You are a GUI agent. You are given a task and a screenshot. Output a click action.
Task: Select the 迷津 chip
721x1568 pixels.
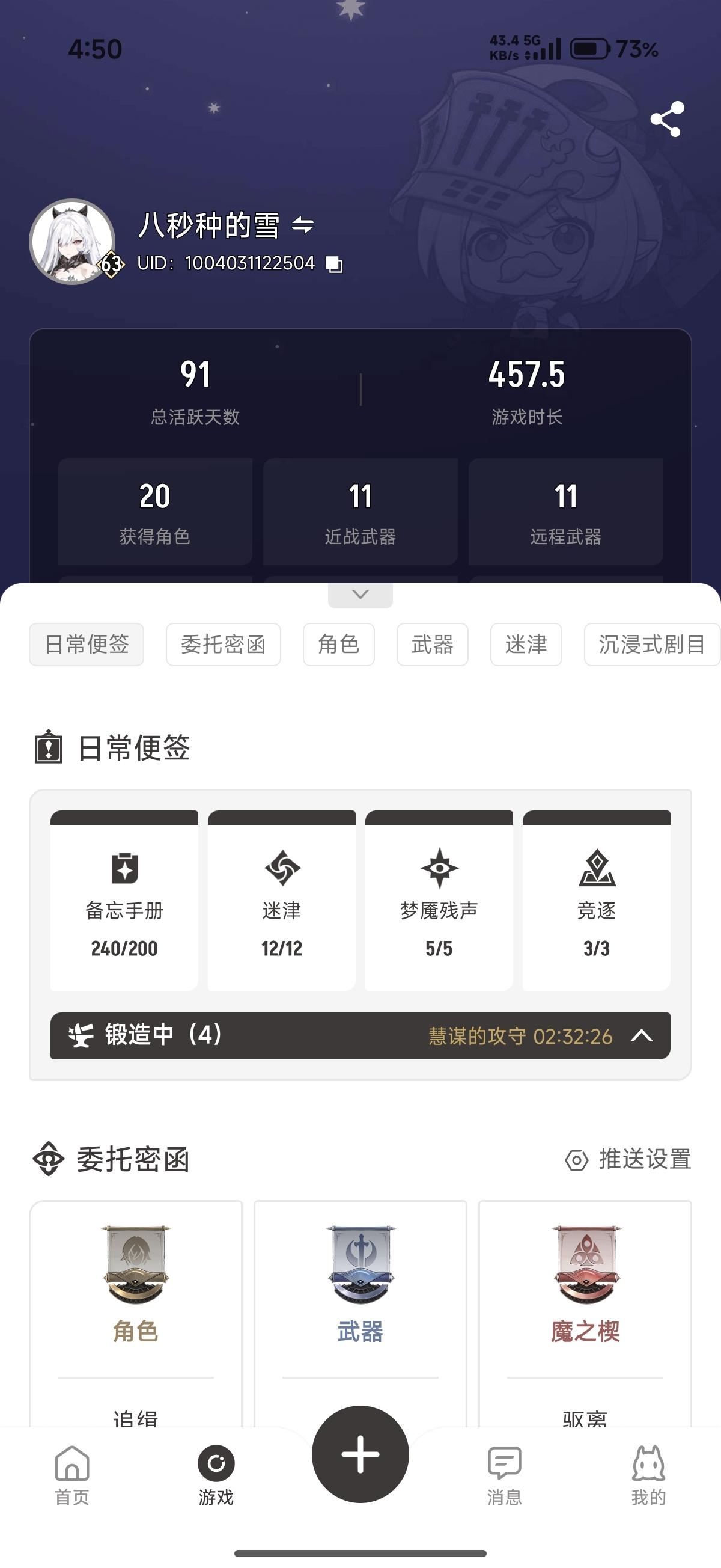click(526, 644)
